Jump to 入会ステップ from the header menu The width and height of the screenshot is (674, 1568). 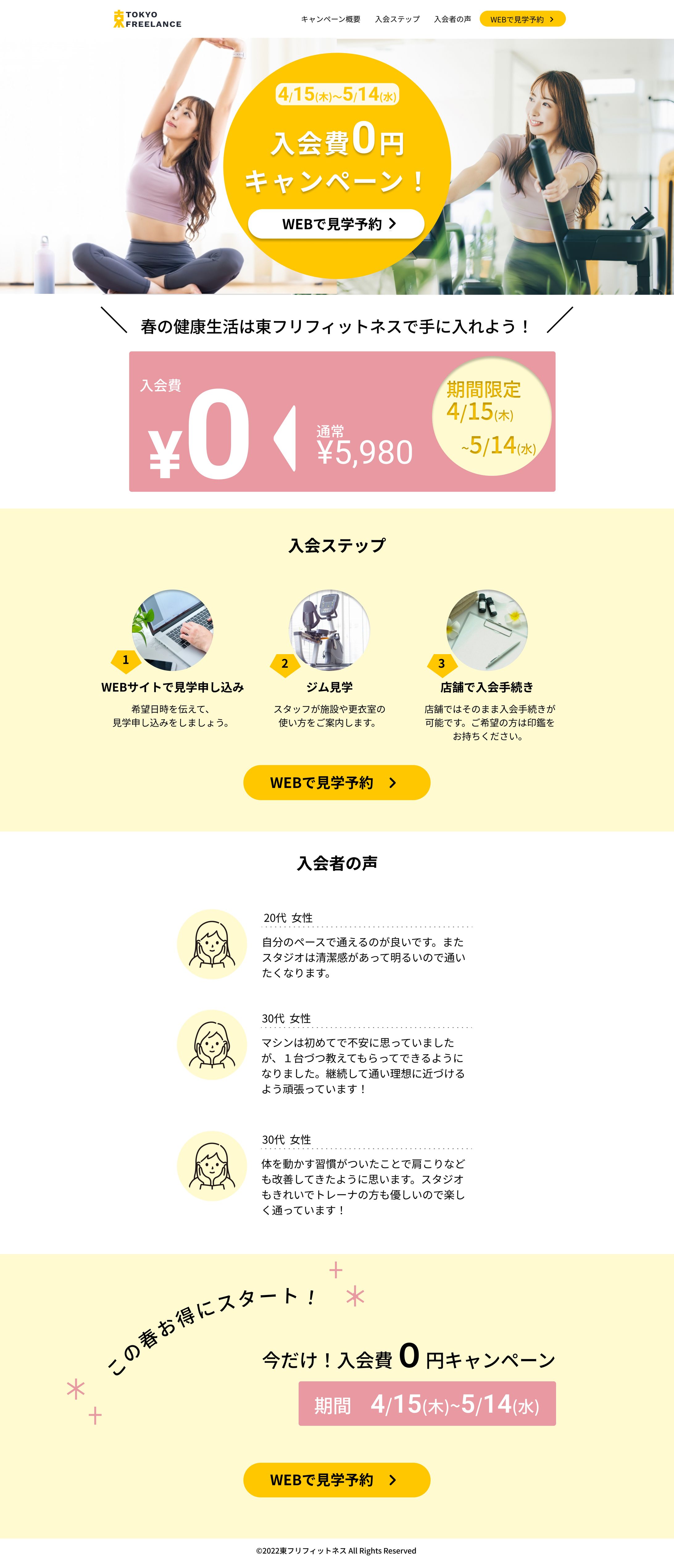(397, 19)
